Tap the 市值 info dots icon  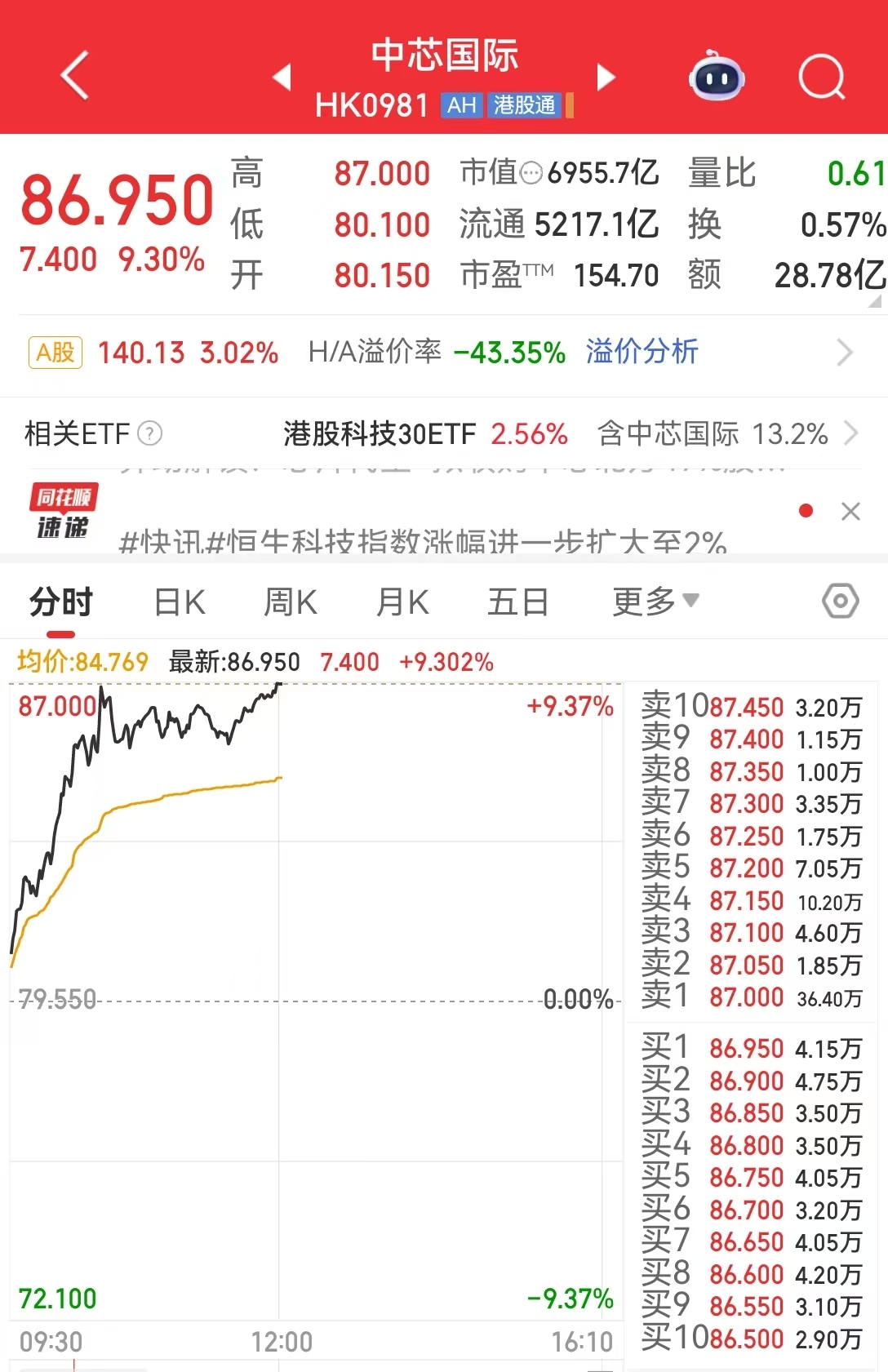point(531,173)
